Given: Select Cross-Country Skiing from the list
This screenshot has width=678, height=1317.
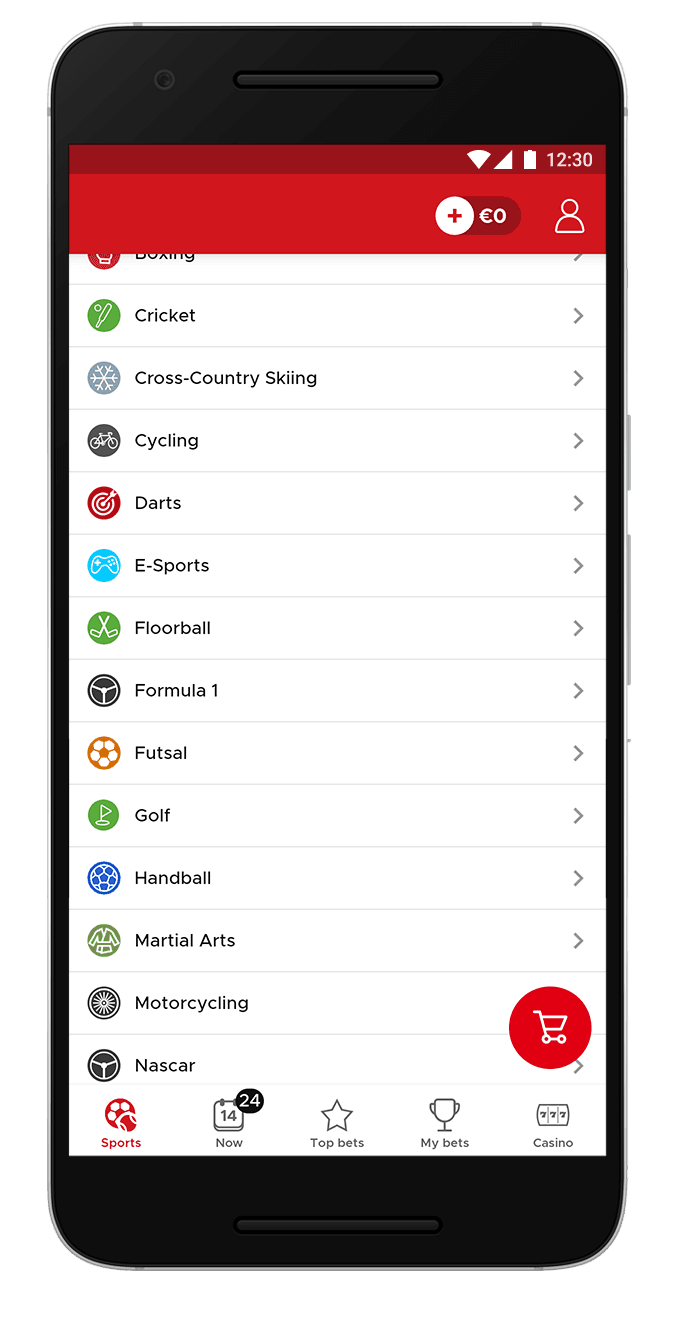Looking at the screenshot, I should (x=336, y=378).
